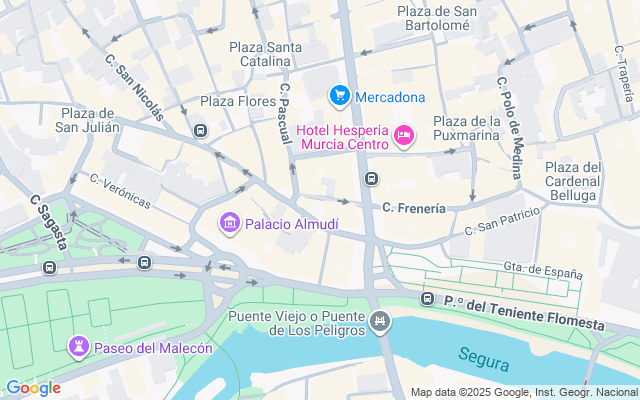
Task: Select the Puente Viejo bridge marker
Action: pyautogui.click(x=379, y=321)
